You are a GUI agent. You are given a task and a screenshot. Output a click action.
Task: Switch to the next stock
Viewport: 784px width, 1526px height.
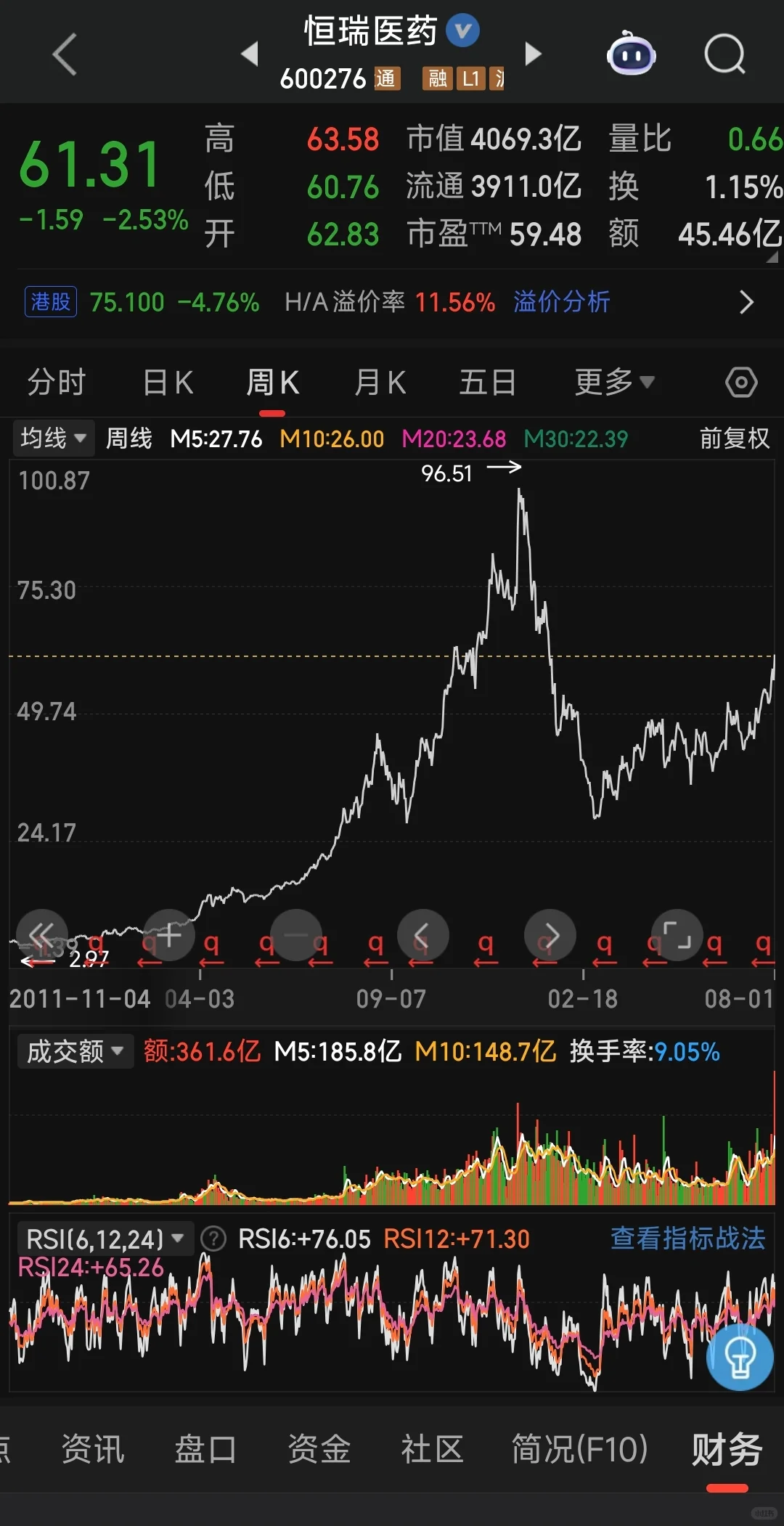[x=534, y=54]
